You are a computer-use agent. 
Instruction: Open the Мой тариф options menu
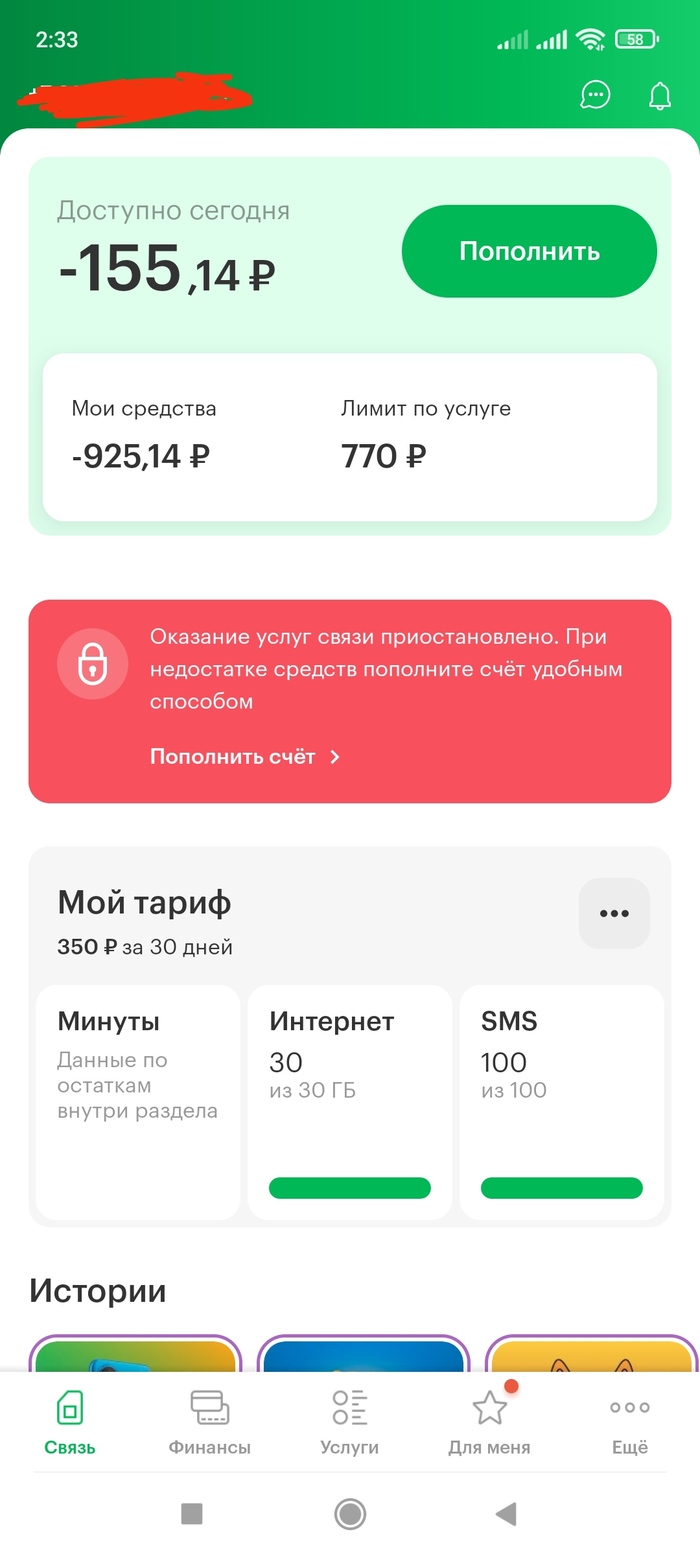coord(614,913)
